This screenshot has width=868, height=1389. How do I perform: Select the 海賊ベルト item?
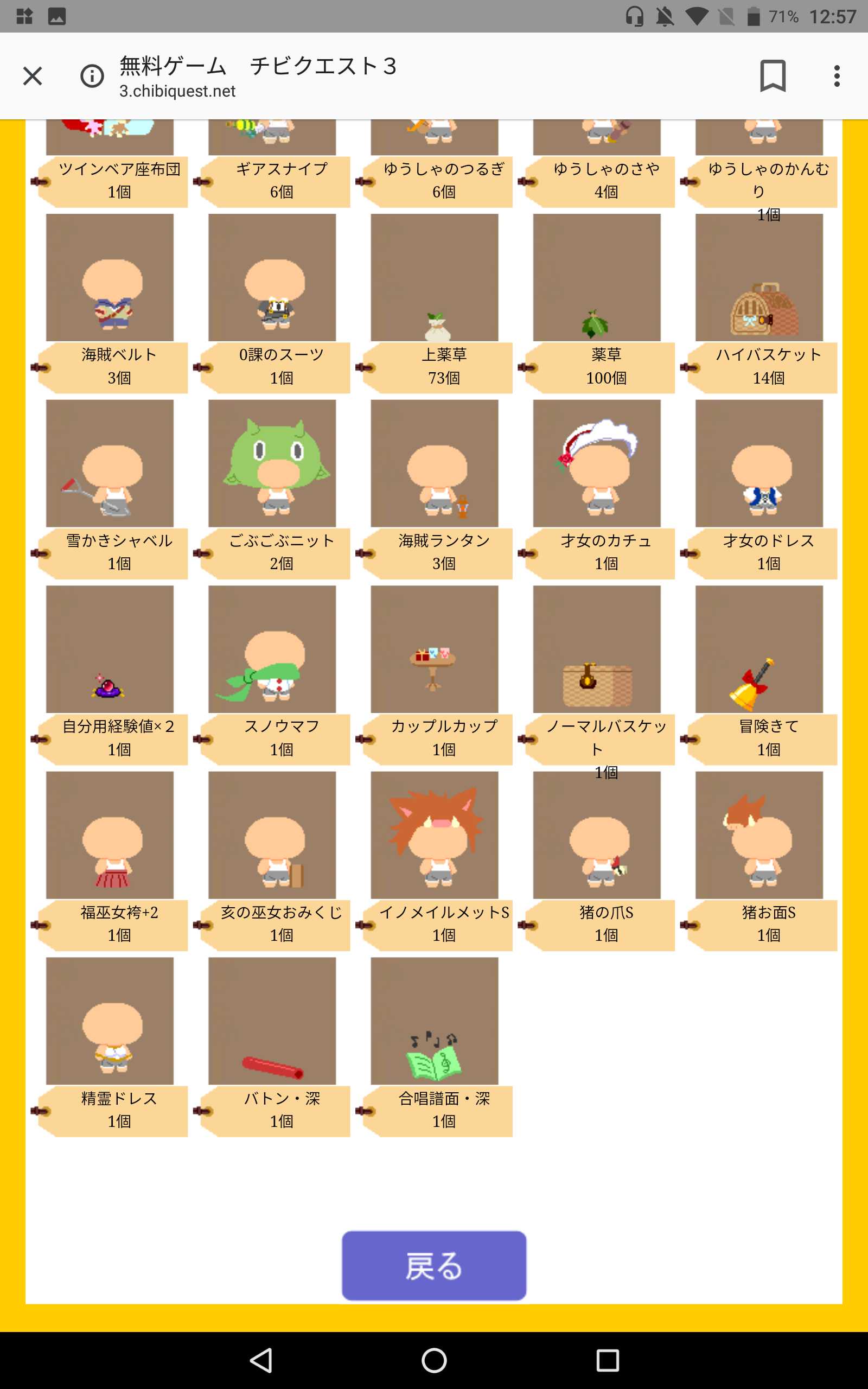pos(110,278)
